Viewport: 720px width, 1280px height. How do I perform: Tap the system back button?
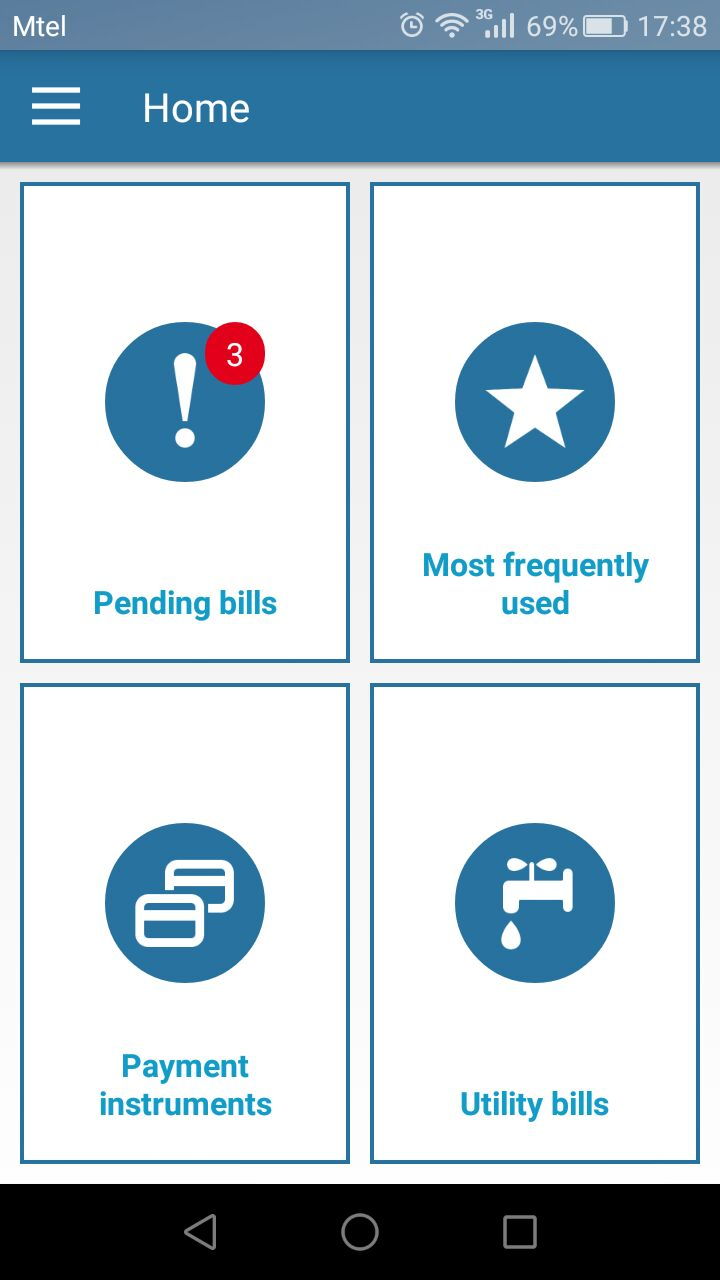click(x=200, y=1232)
